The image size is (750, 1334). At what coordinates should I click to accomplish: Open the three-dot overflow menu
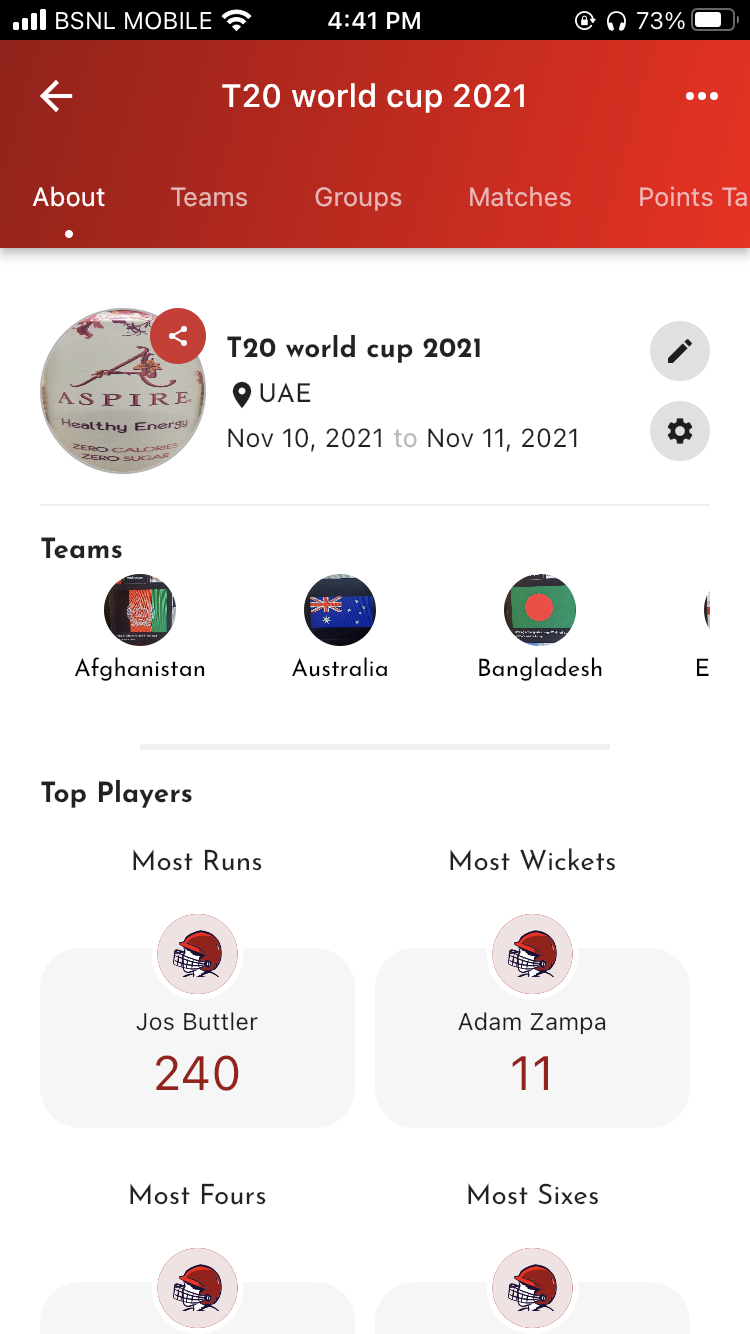point(701,97)
